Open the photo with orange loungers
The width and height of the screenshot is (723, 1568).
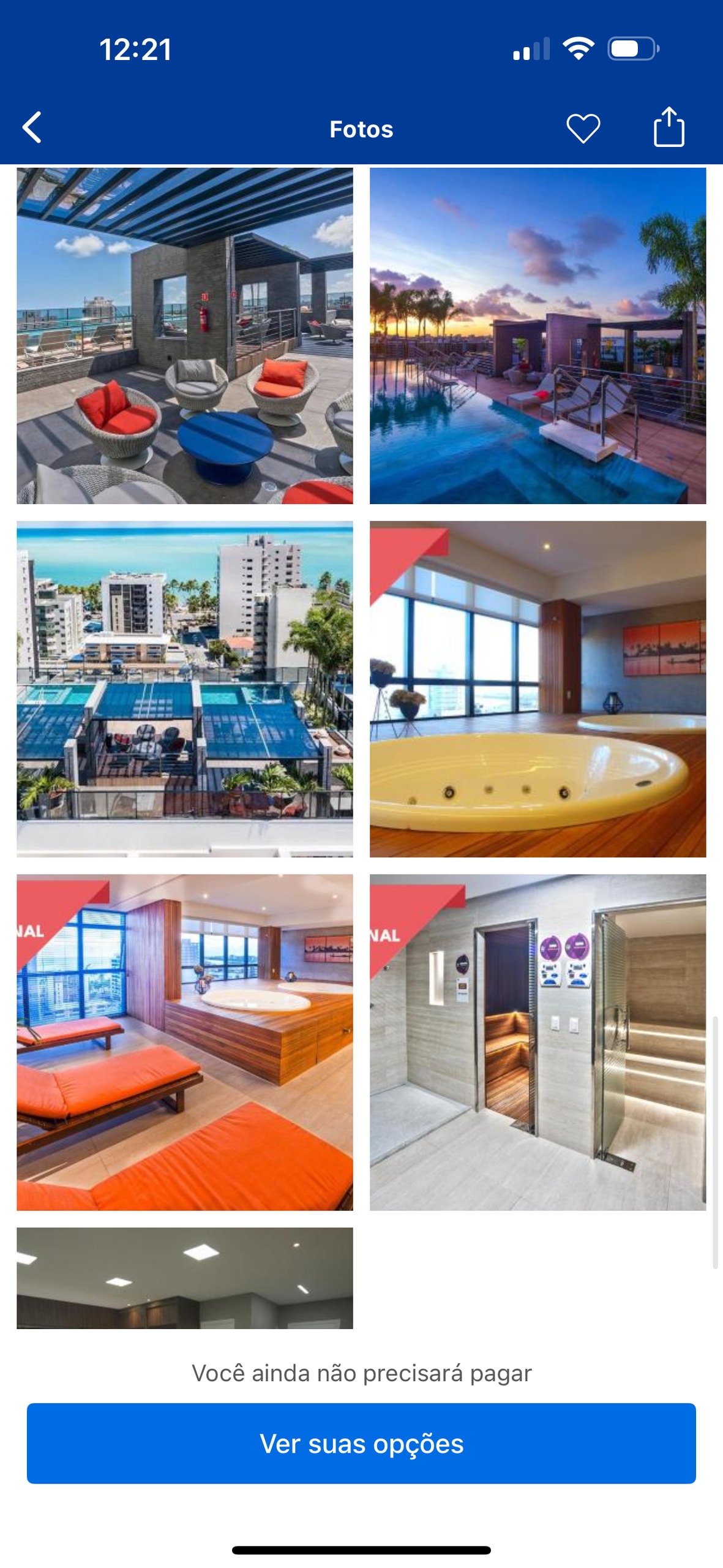tap(185, 1042)
